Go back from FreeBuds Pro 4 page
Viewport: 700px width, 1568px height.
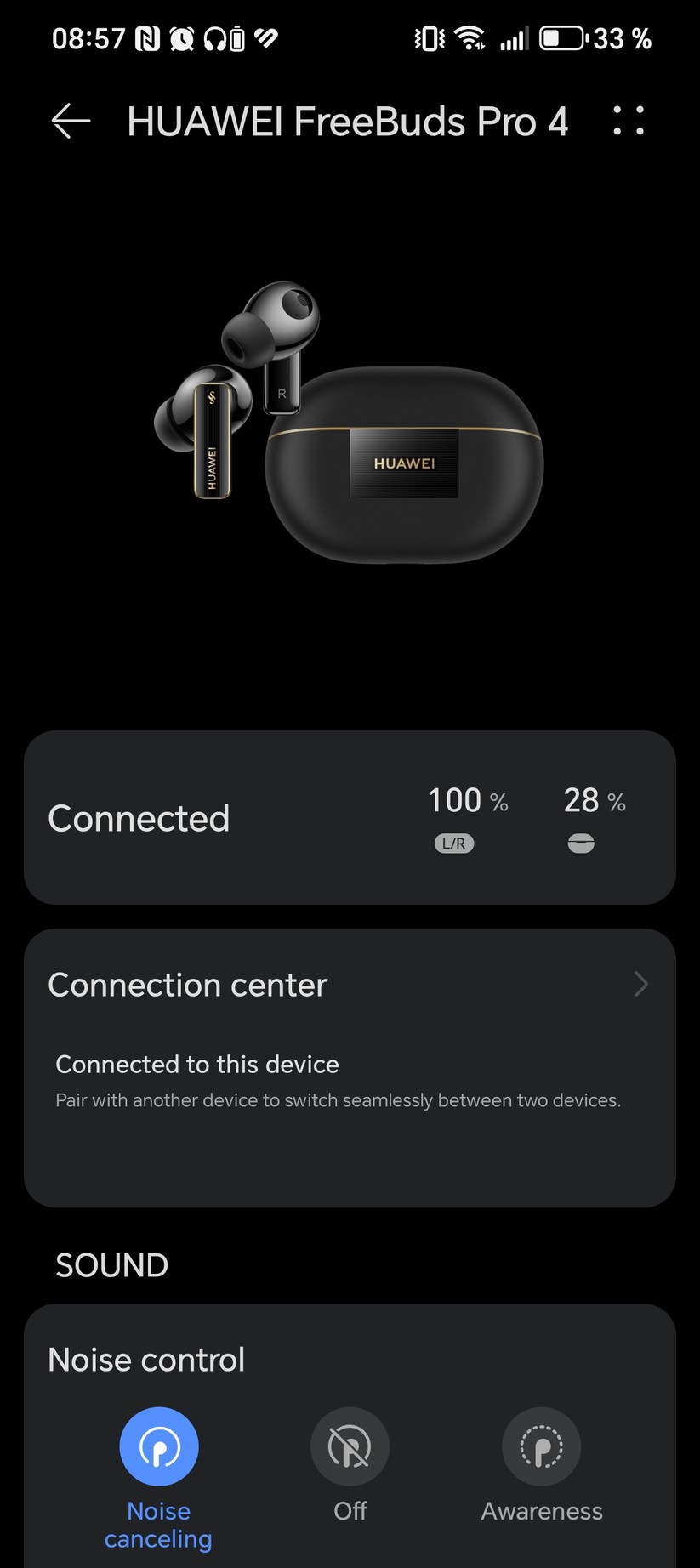[x=71, y=122]
